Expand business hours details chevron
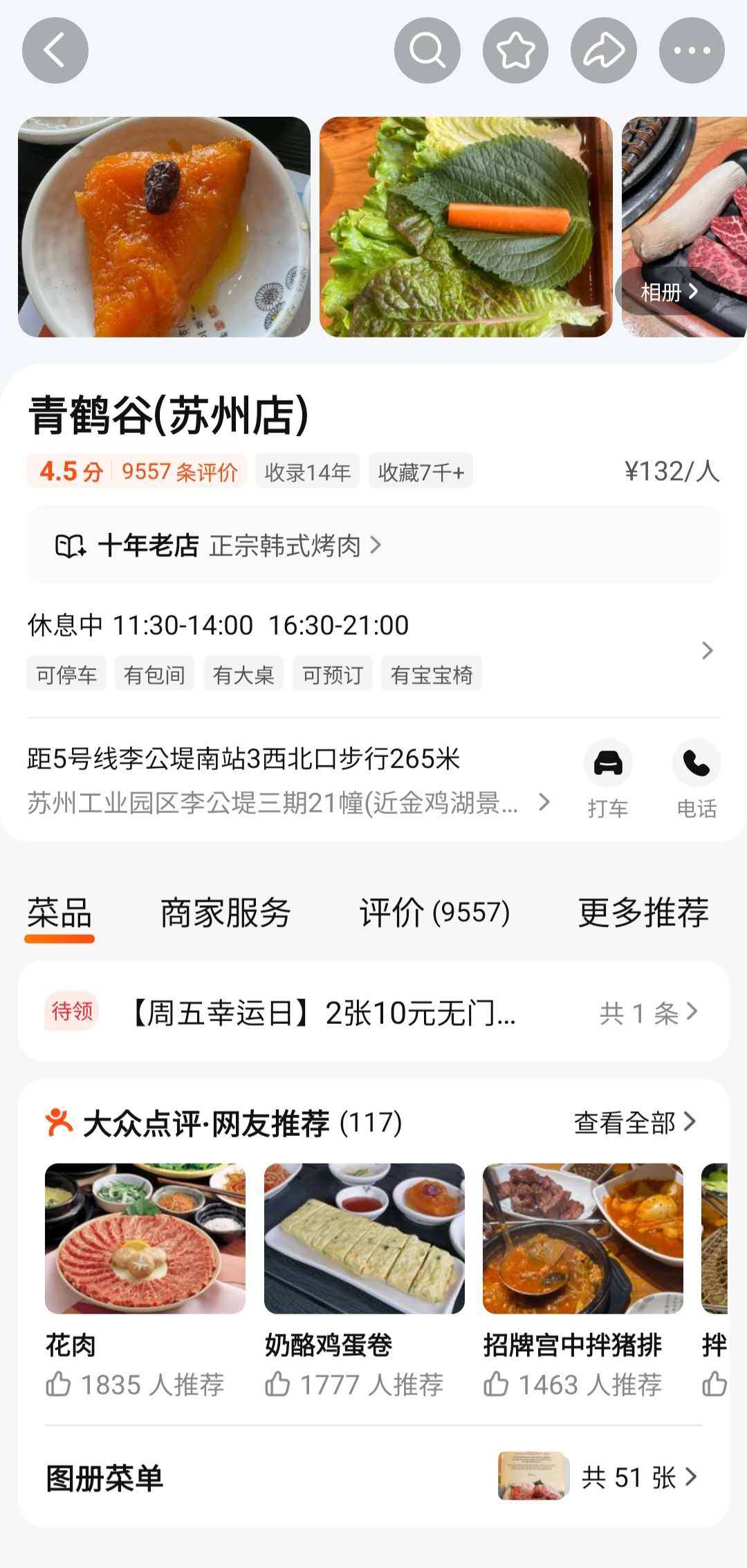This screenshot has height=1568, width=747. click(707, 650)
